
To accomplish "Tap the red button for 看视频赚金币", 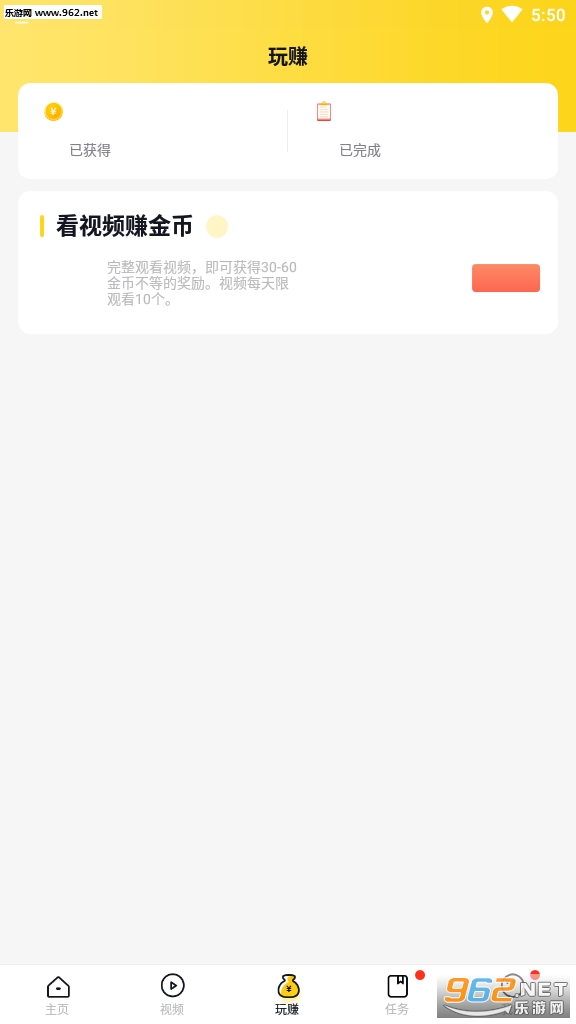I will click(x=506, y=278).
